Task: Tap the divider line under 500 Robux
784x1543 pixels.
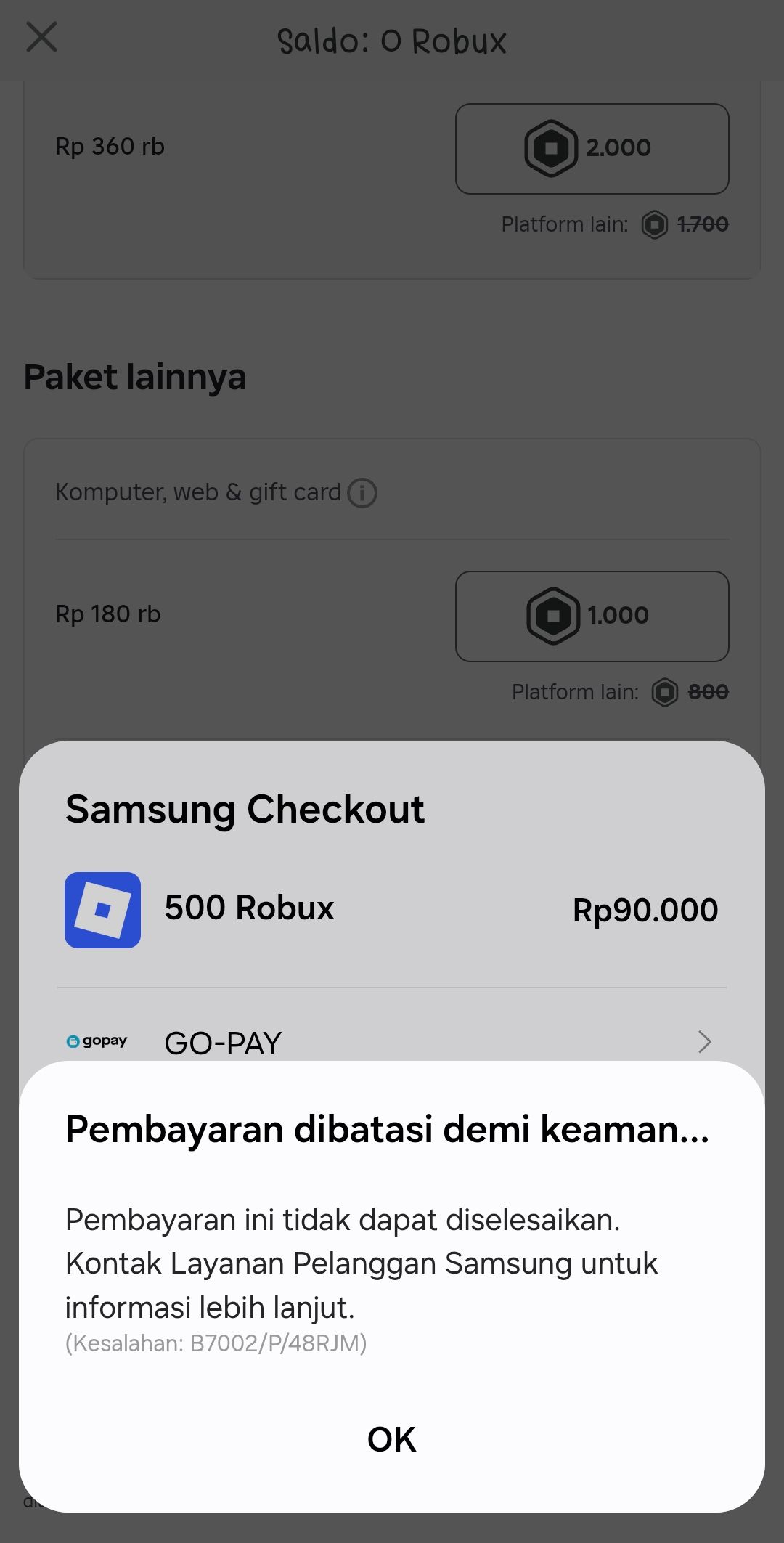Action: pyautogui.click(x=392, y=987)
